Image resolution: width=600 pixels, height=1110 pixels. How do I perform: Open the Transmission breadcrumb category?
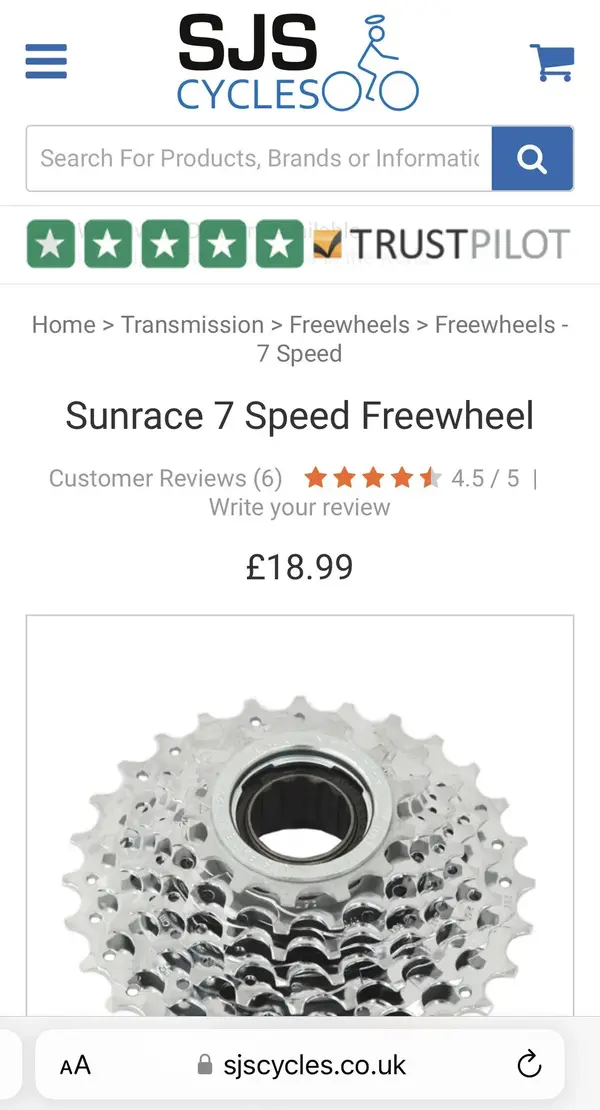pos(192,325)
